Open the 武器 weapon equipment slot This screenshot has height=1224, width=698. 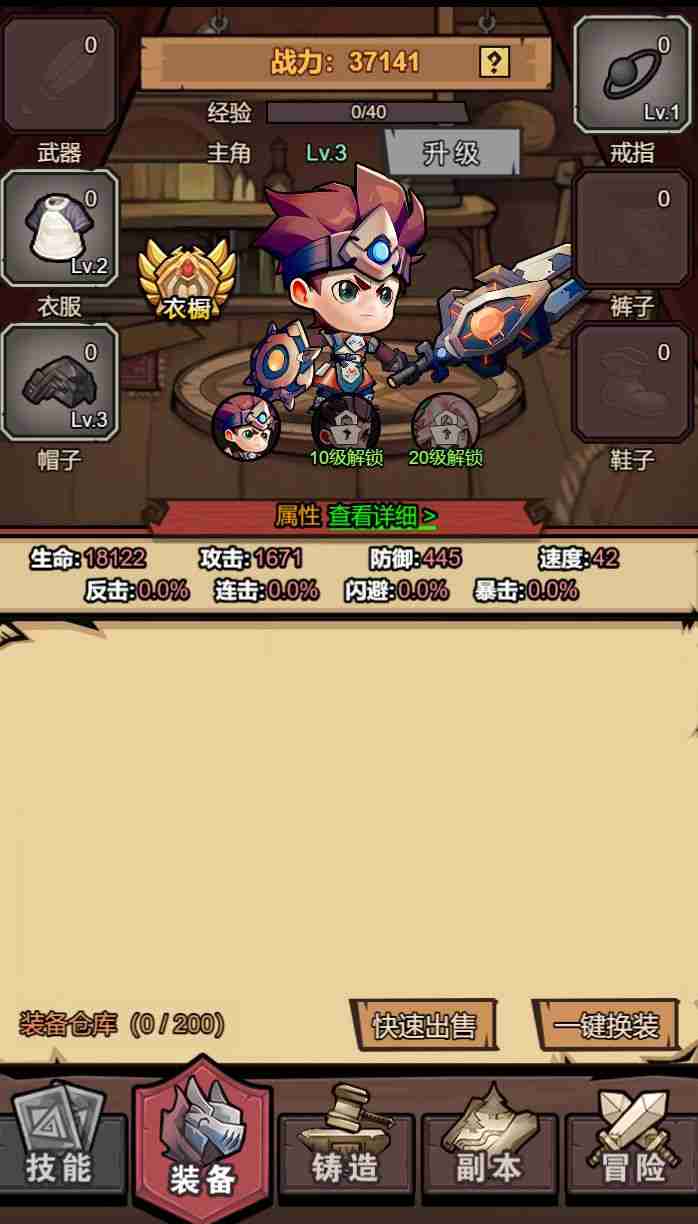tap(59, 76)
